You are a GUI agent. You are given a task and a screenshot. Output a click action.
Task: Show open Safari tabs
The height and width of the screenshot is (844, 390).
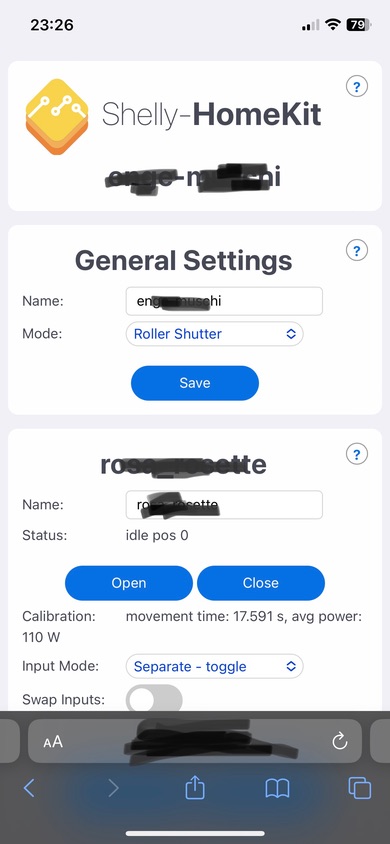pyautogui.click(x=359, y=789)
